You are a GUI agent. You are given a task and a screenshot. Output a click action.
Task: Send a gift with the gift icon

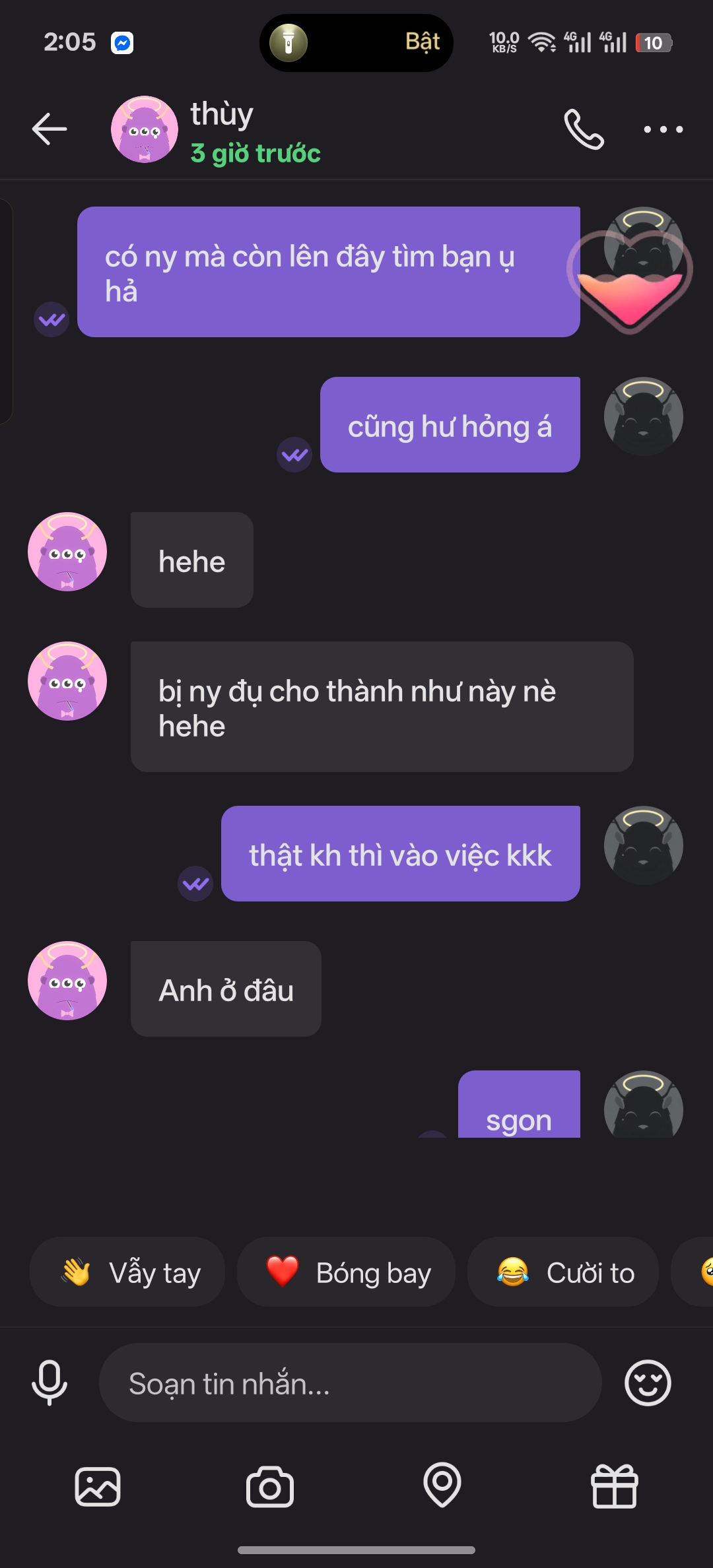point(614,1487)
